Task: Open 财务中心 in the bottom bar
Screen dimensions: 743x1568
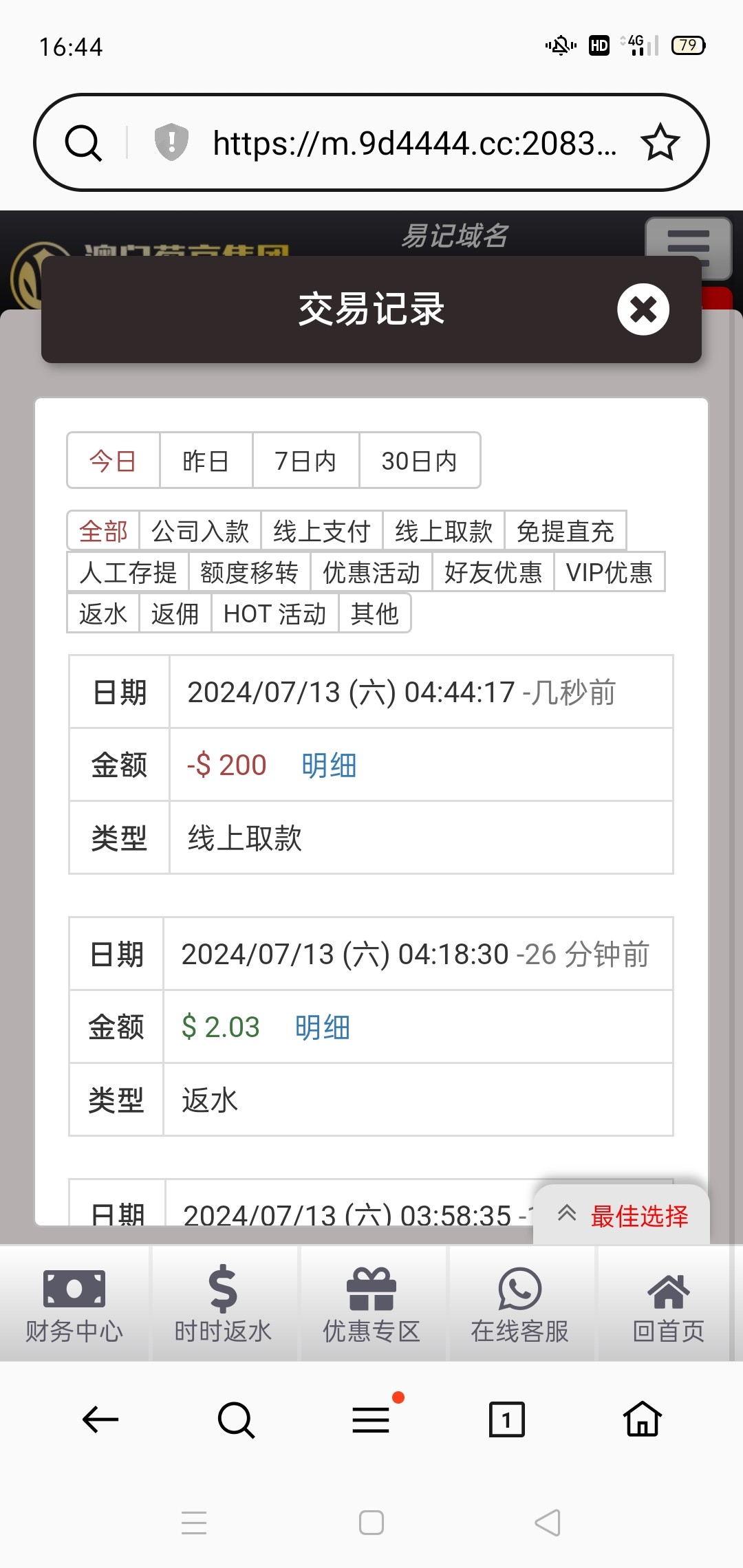Action: tap(74, 1304)
